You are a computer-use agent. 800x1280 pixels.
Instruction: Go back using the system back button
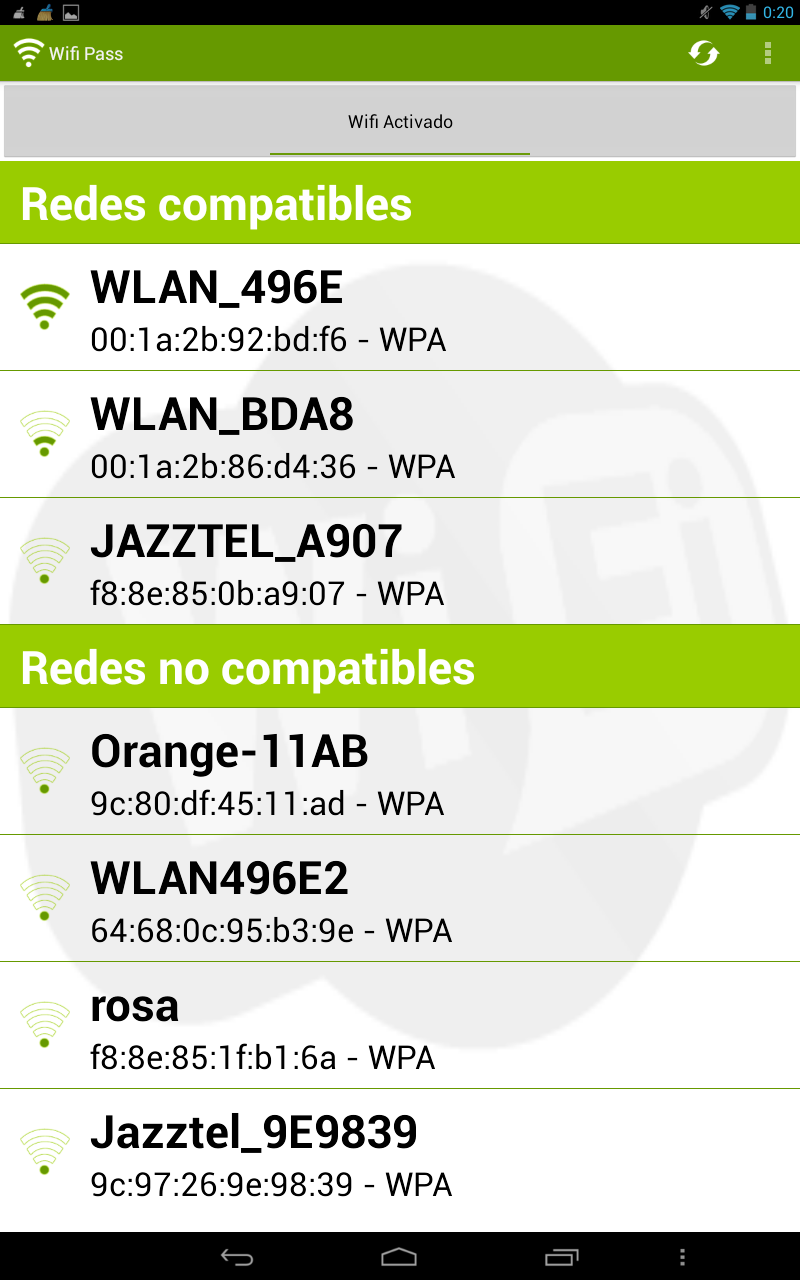tap(237, 1257)
